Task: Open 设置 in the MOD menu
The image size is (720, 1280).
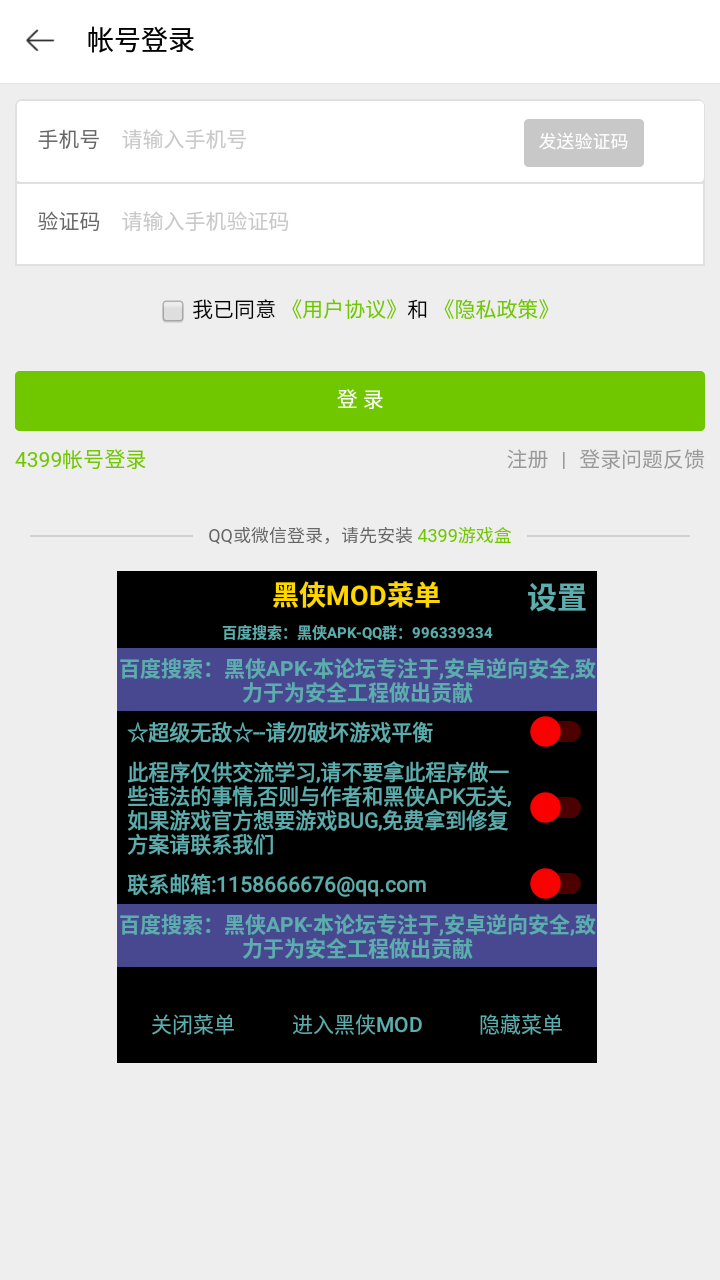Action: [x=557, y=598]
